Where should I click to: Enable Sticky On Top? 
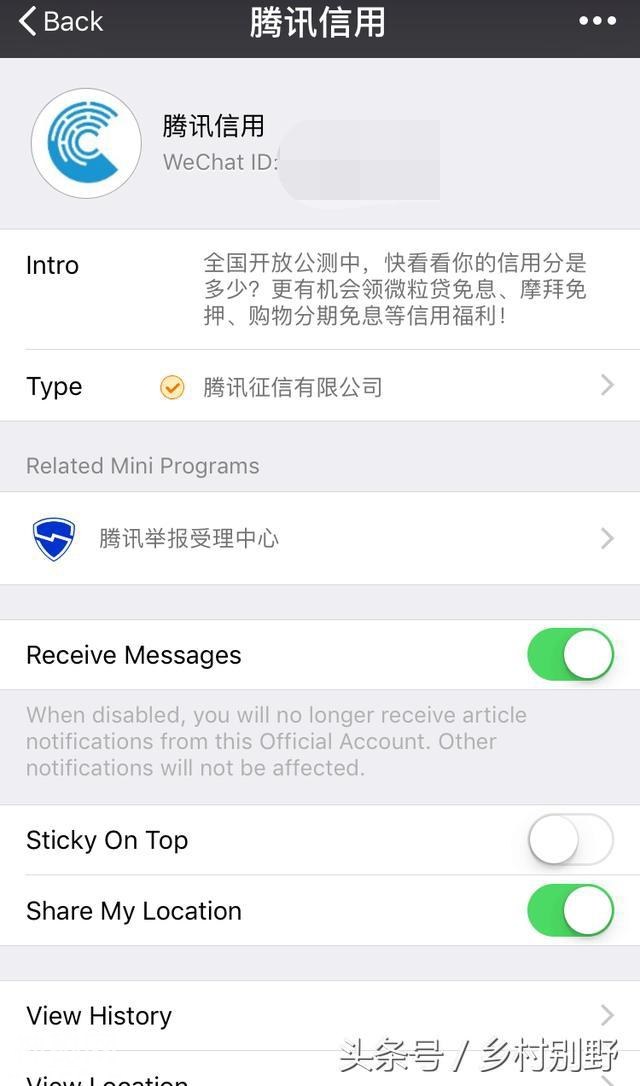tap(570, 840)
